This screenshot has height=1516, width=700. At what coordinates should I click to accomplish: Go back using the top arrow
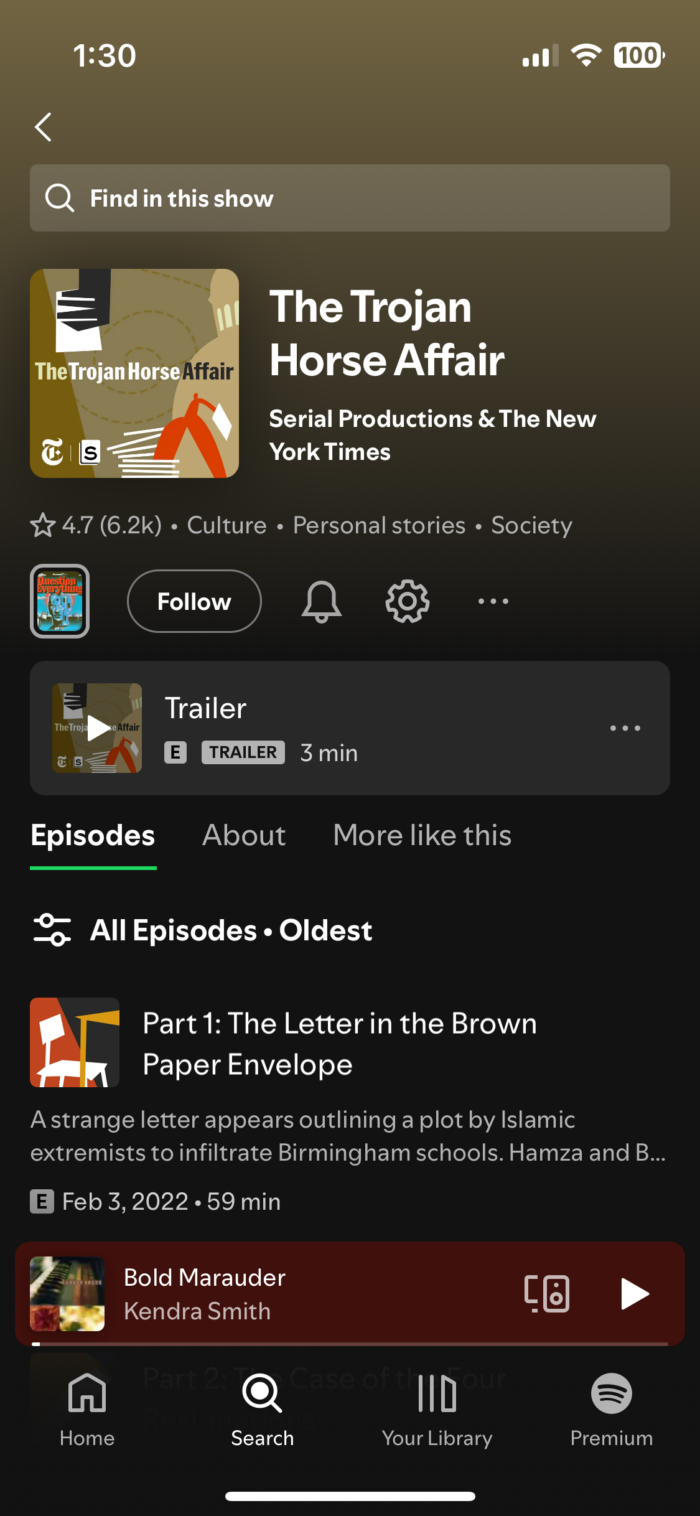coord(43,127)
